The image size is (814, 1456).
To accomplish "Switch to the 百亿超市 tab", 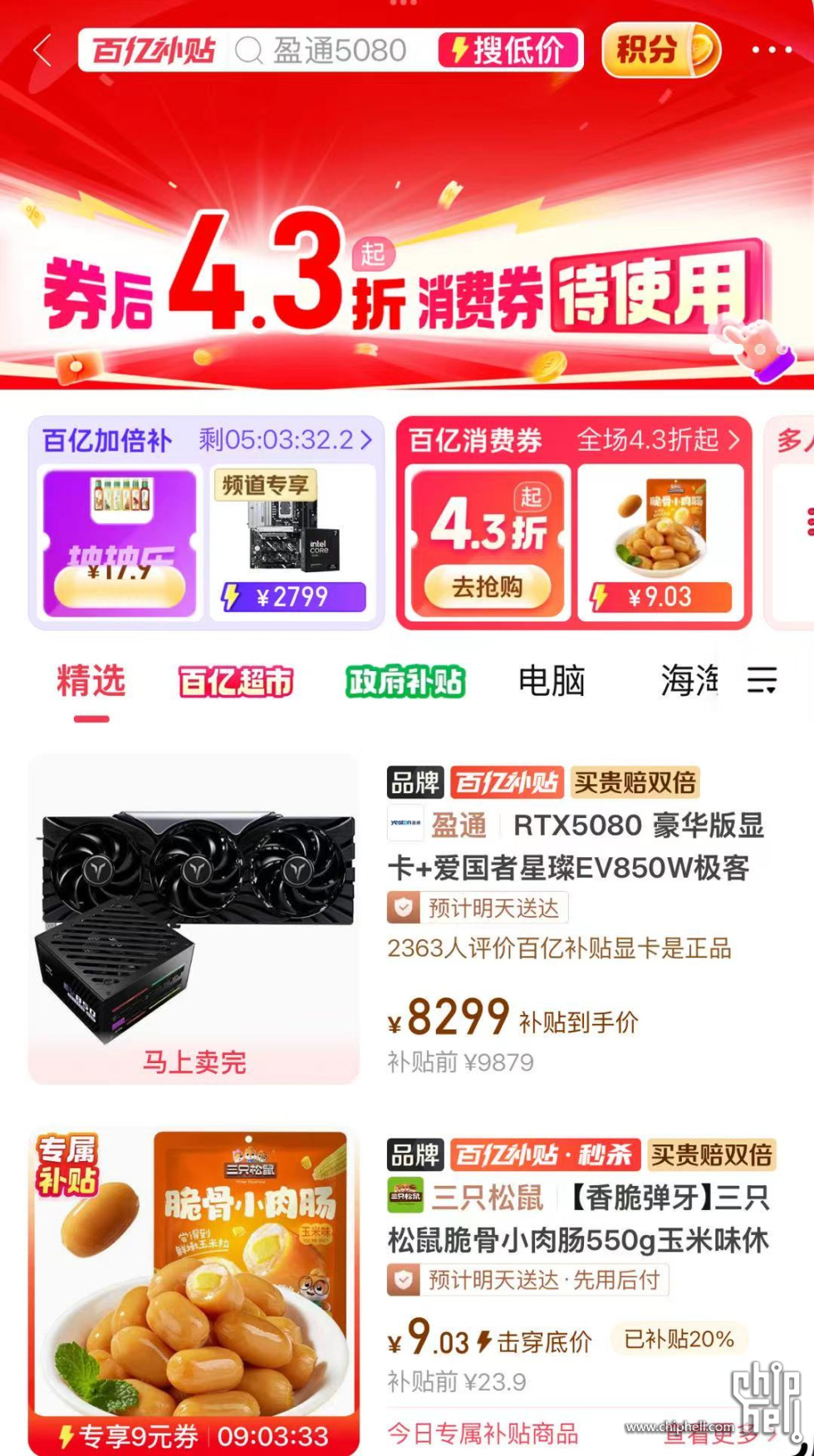I will (236, 682).
